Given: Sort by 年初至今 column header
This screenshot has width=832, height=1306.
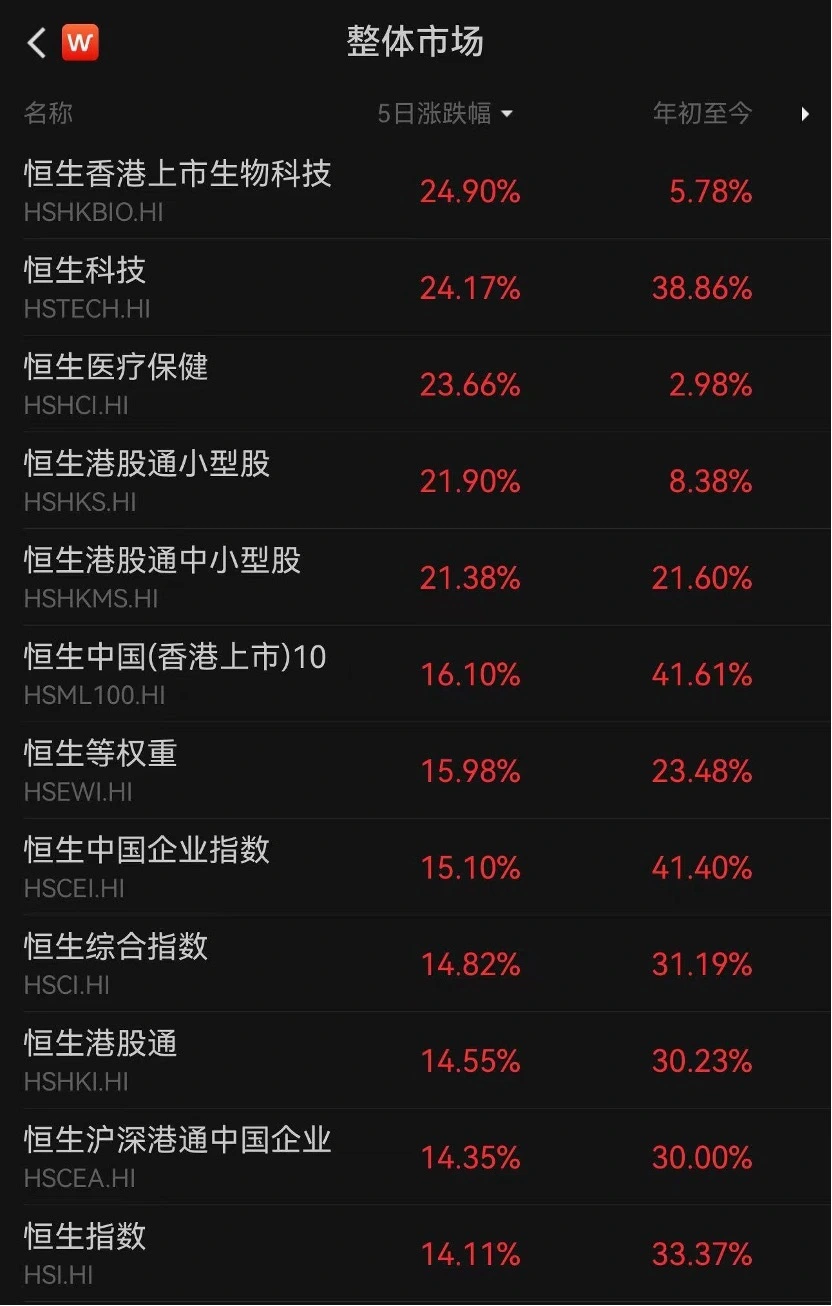Looking at the screenshot, I should point(702,114).
